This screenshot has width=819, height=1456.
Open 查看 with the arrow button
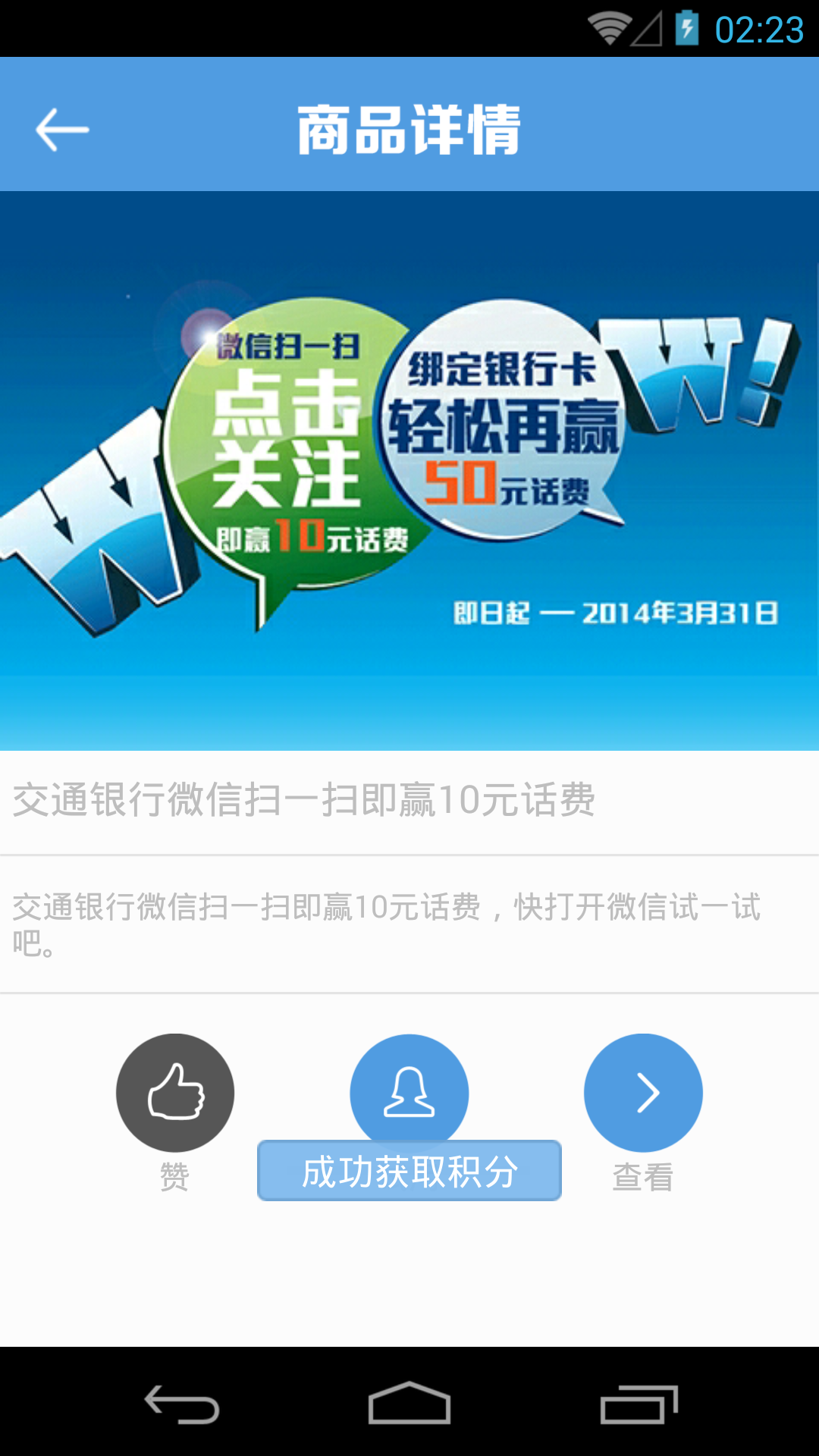coord(643,1093)
